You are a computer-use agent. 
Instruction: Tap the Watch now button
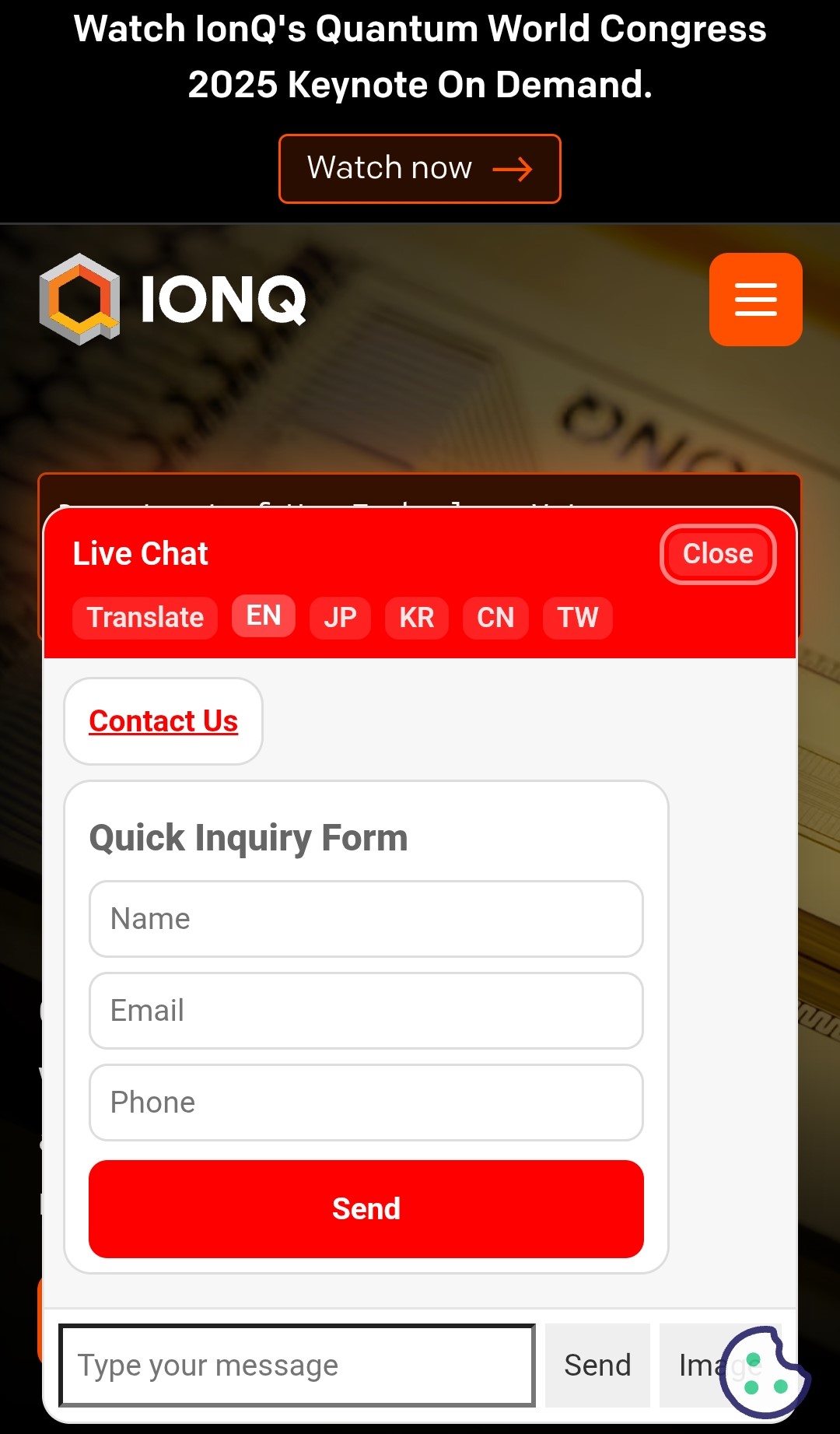click(x=419, y=169)
